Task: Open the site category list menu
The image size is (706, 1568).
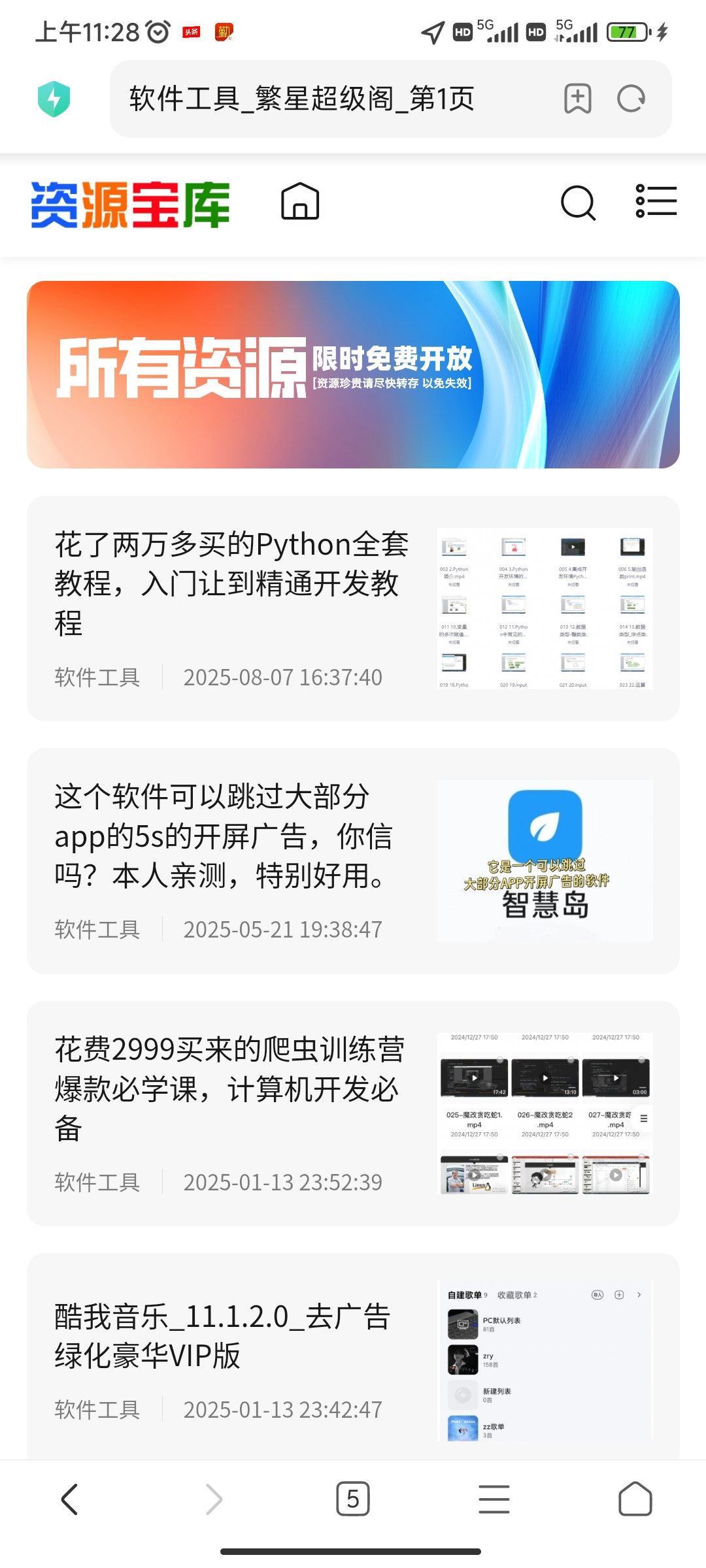Action: (656, 201)
